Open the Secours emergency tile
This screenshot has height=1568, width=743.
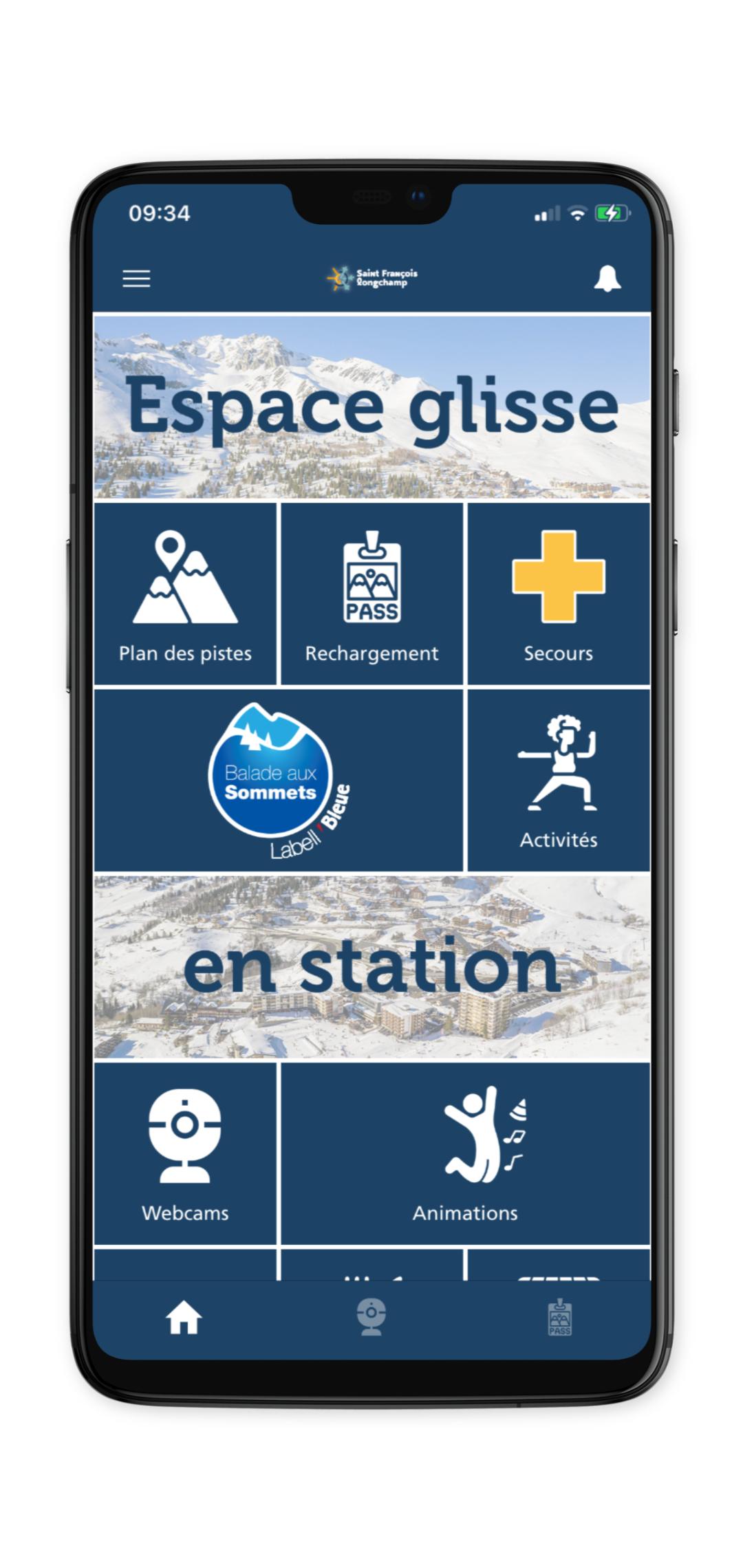pyautogui.click(x=558, y=594)
